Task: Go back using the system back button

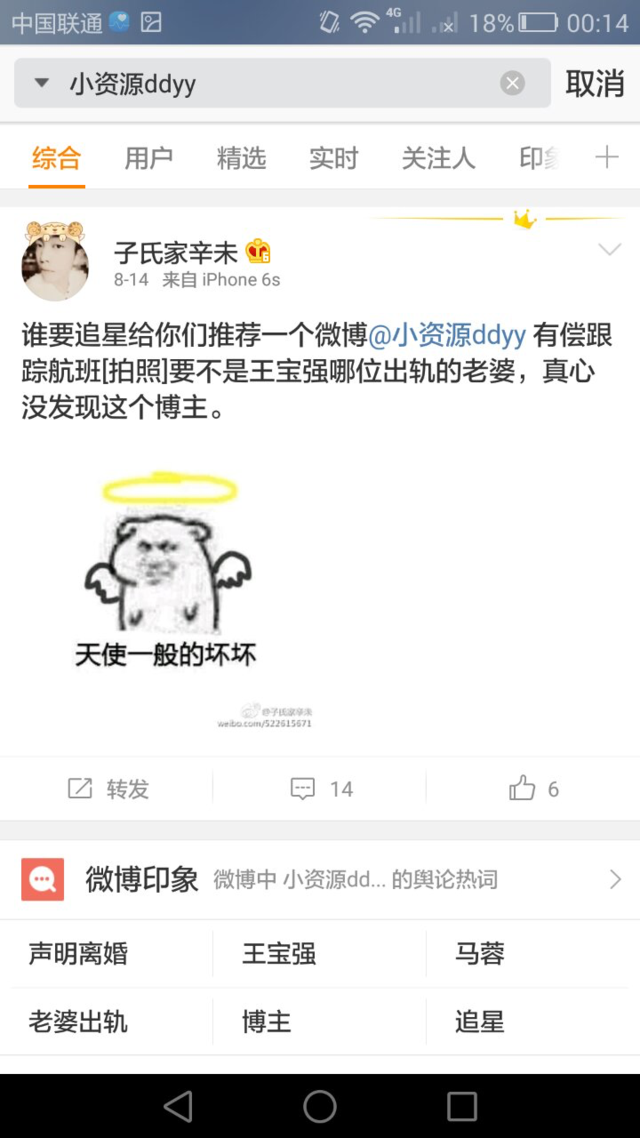Action: [178, 1106]
